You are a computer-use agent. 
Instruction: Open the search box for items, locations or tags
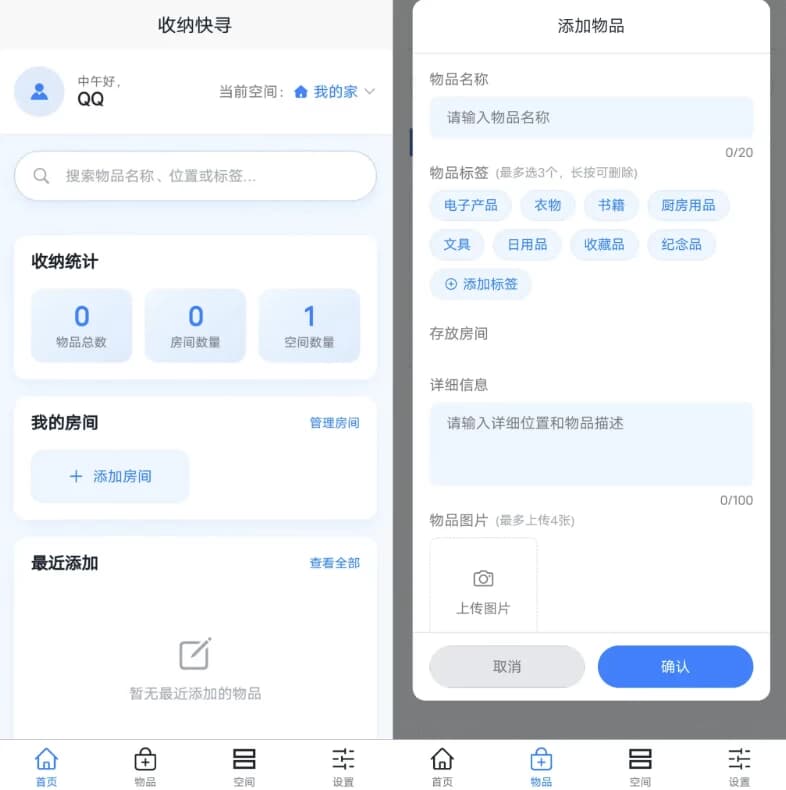pyautogui.click(x=195, y=176)
